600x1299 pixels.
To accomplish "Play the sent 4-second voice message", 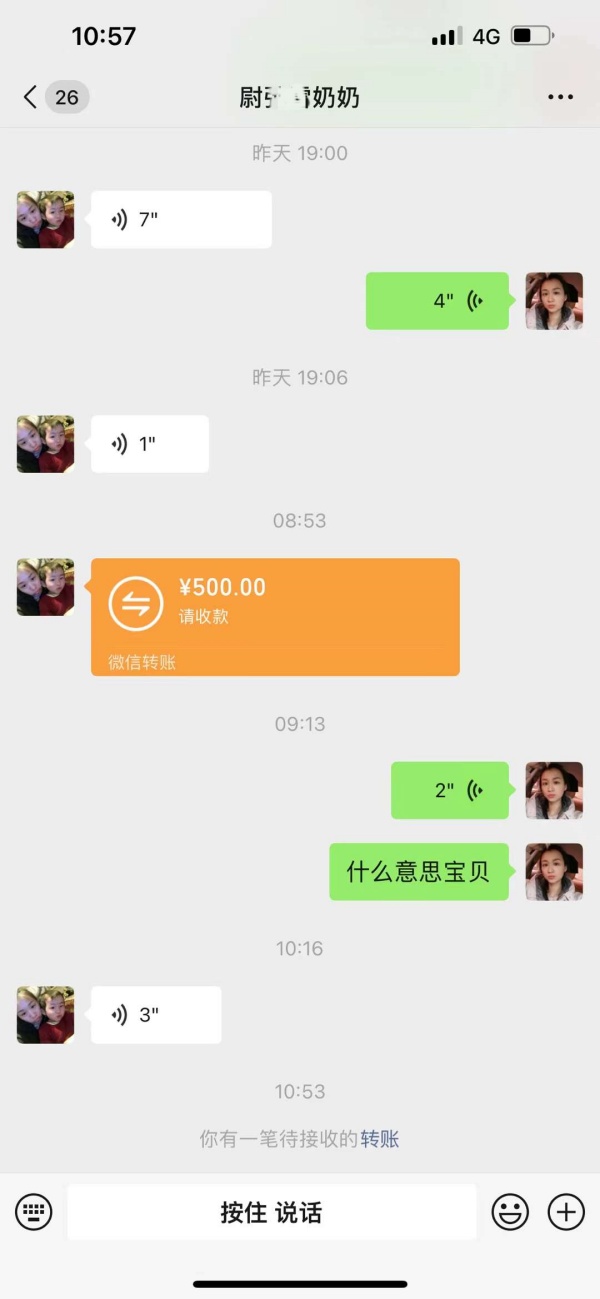I will tap(437, 301).
